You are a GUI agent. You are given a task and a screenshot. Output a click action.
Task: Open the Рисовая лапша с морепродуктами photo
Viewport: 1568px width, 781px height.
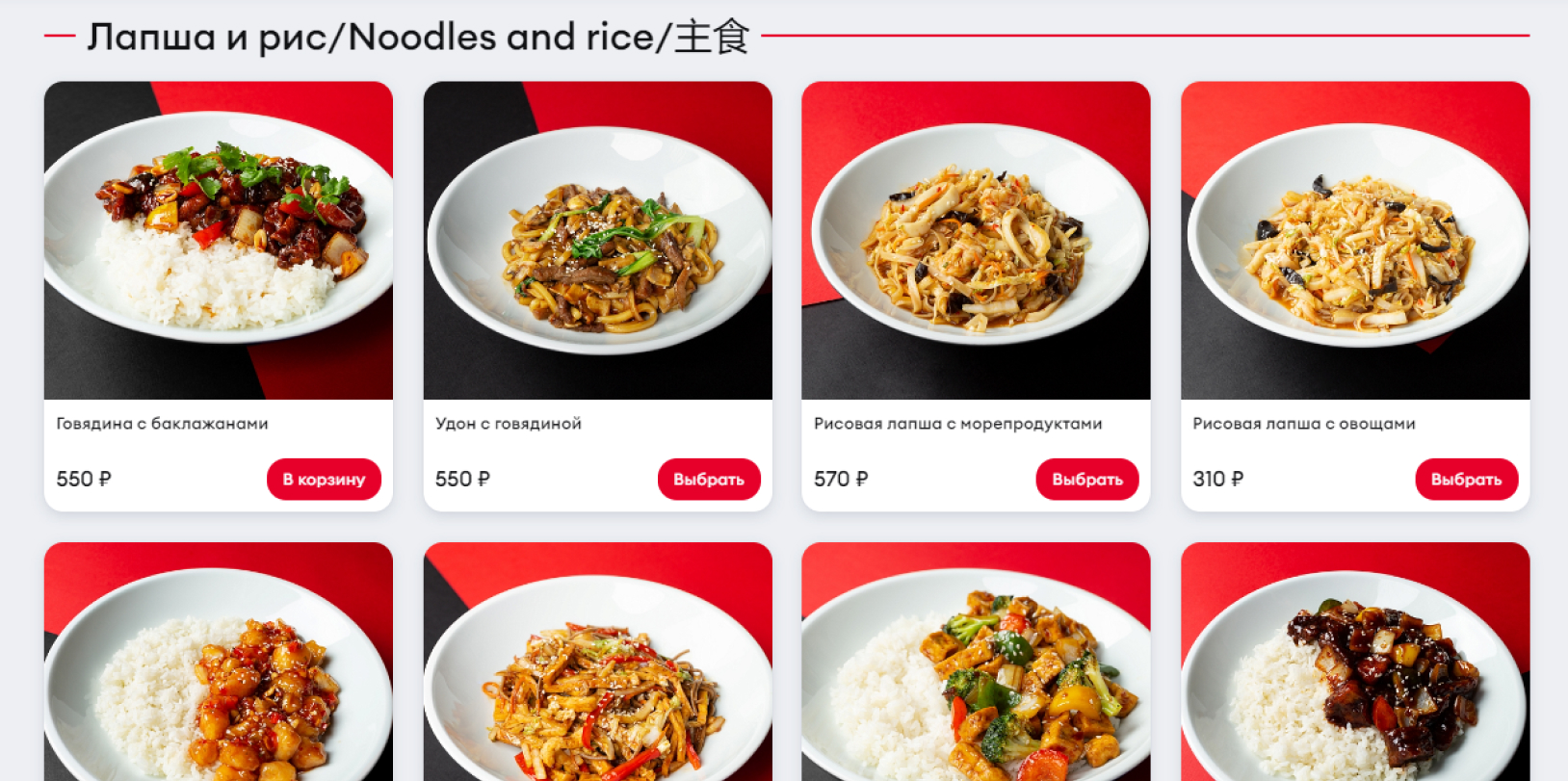point(976,240)
